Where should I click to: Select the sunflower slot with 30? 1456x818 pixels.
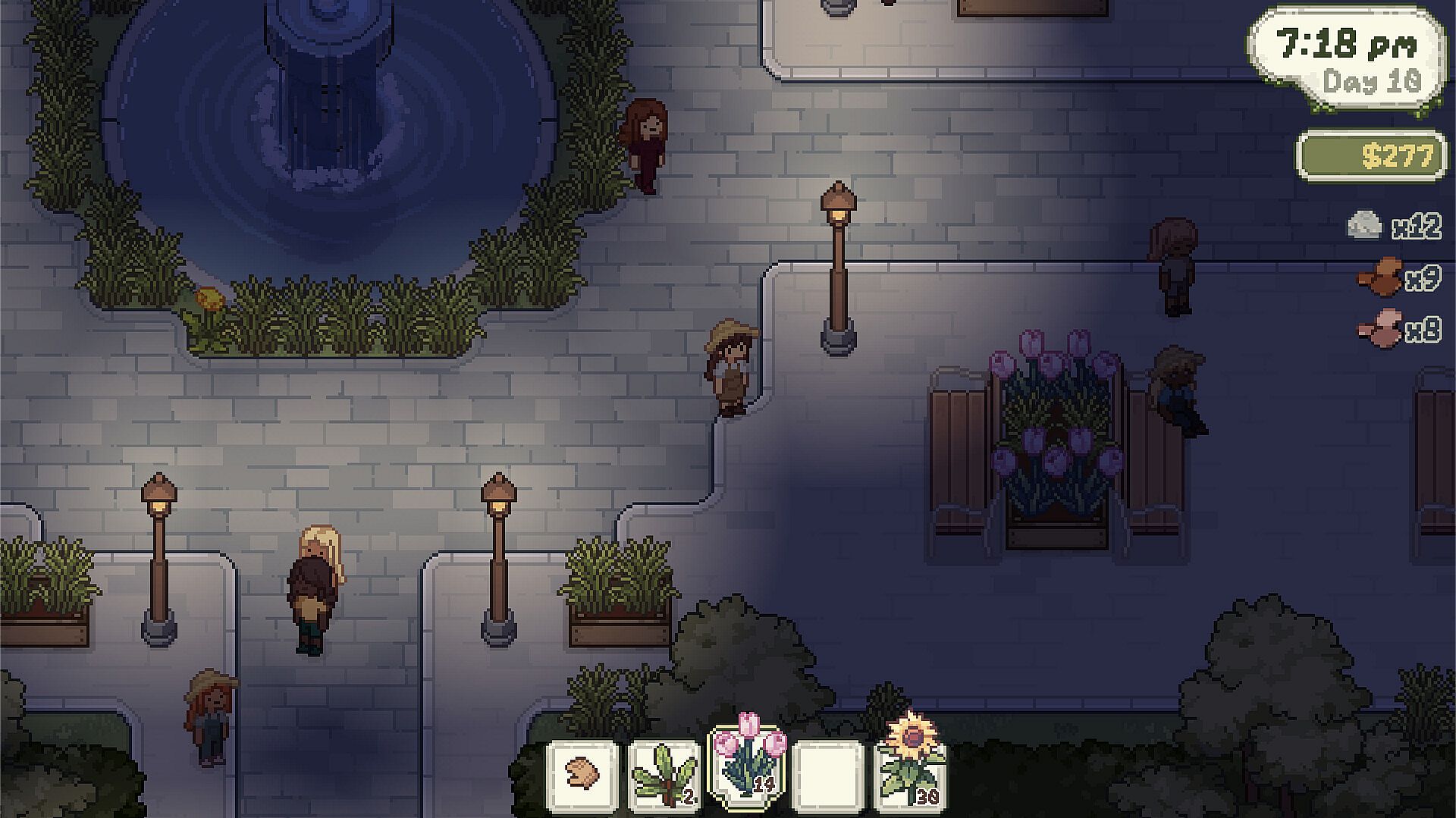click(x=910, y=773)
